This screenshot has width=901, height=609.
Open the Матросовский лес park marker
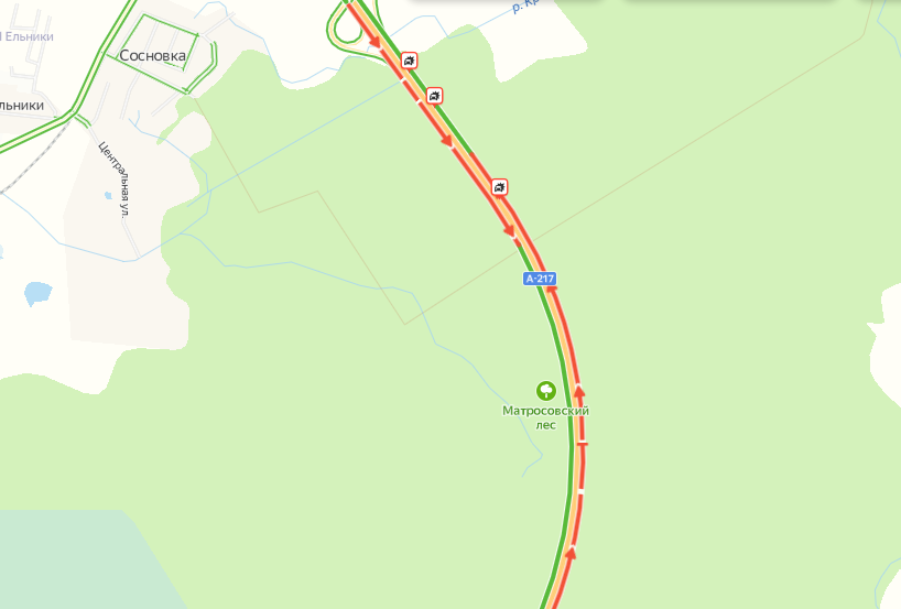pos(546,391)
